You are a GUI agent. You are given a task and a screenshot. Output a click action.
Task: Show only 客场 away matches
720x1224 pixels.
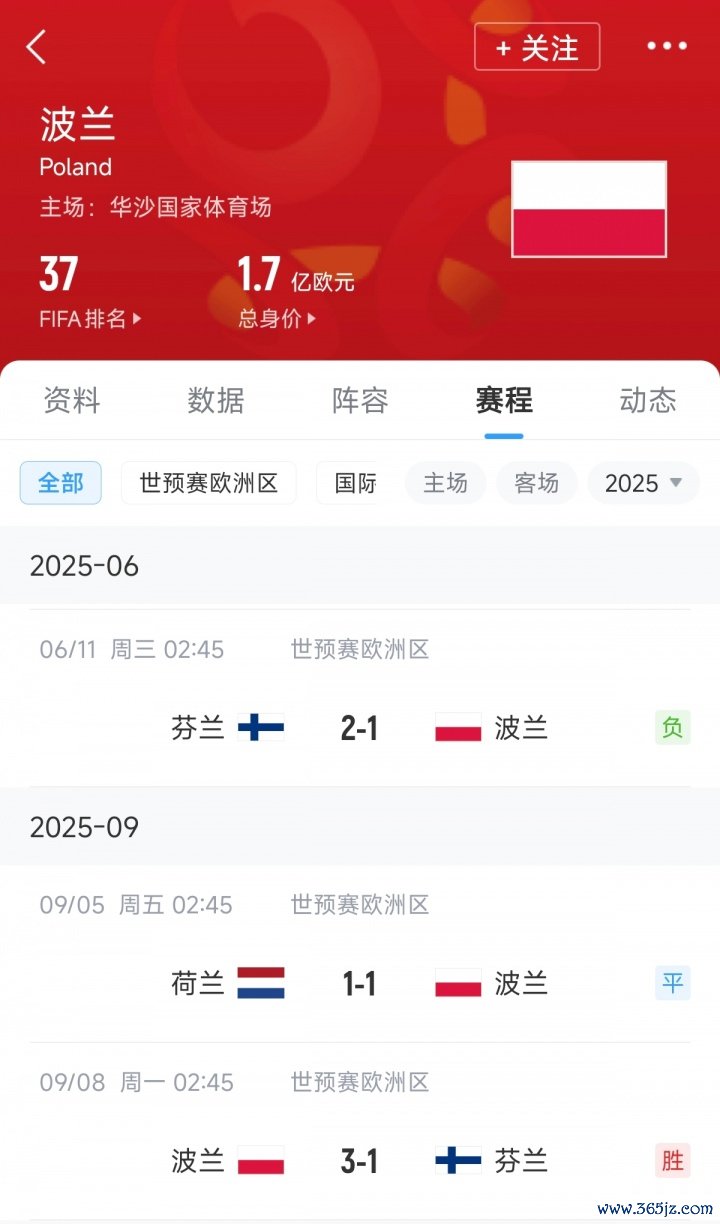[536, 483]
